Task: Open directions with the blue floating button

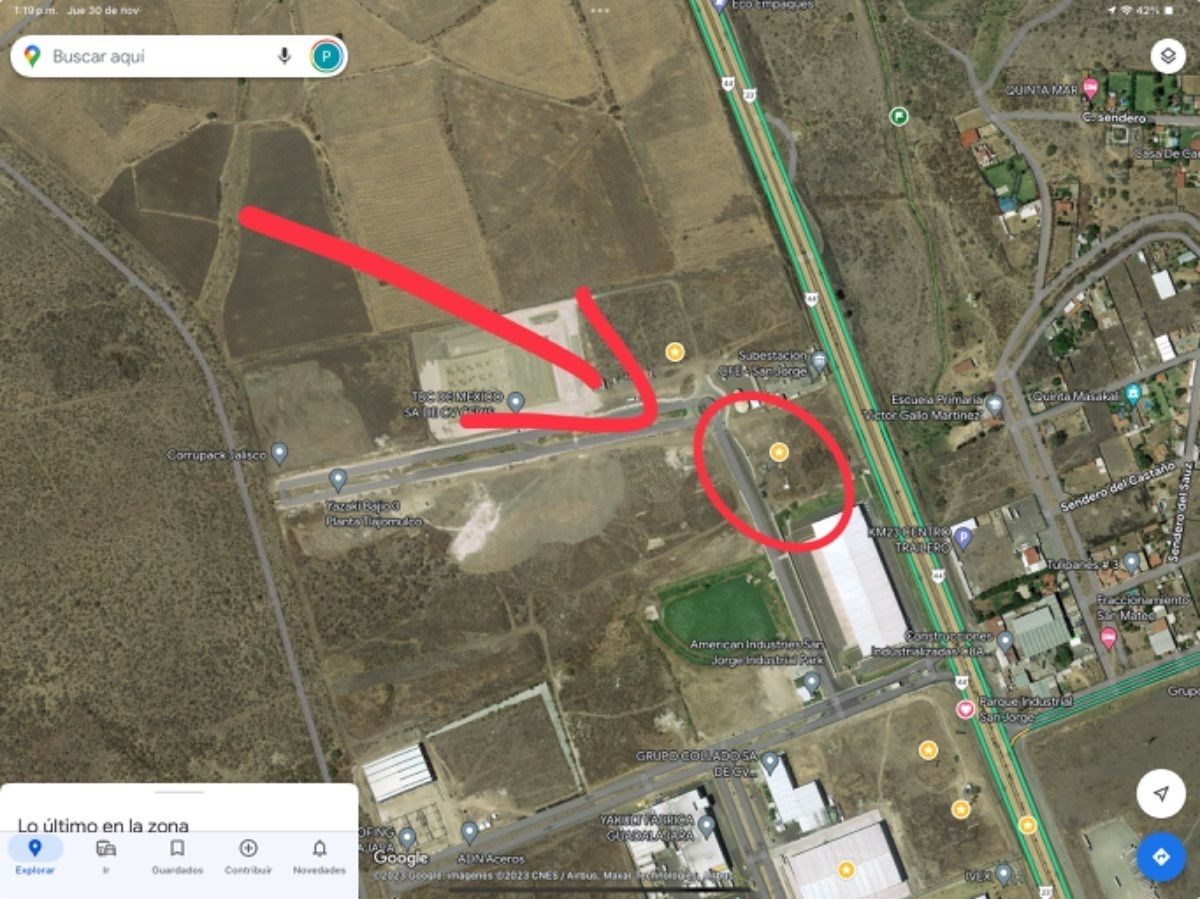Action: pyautogui.click(x=1160, y=857)
